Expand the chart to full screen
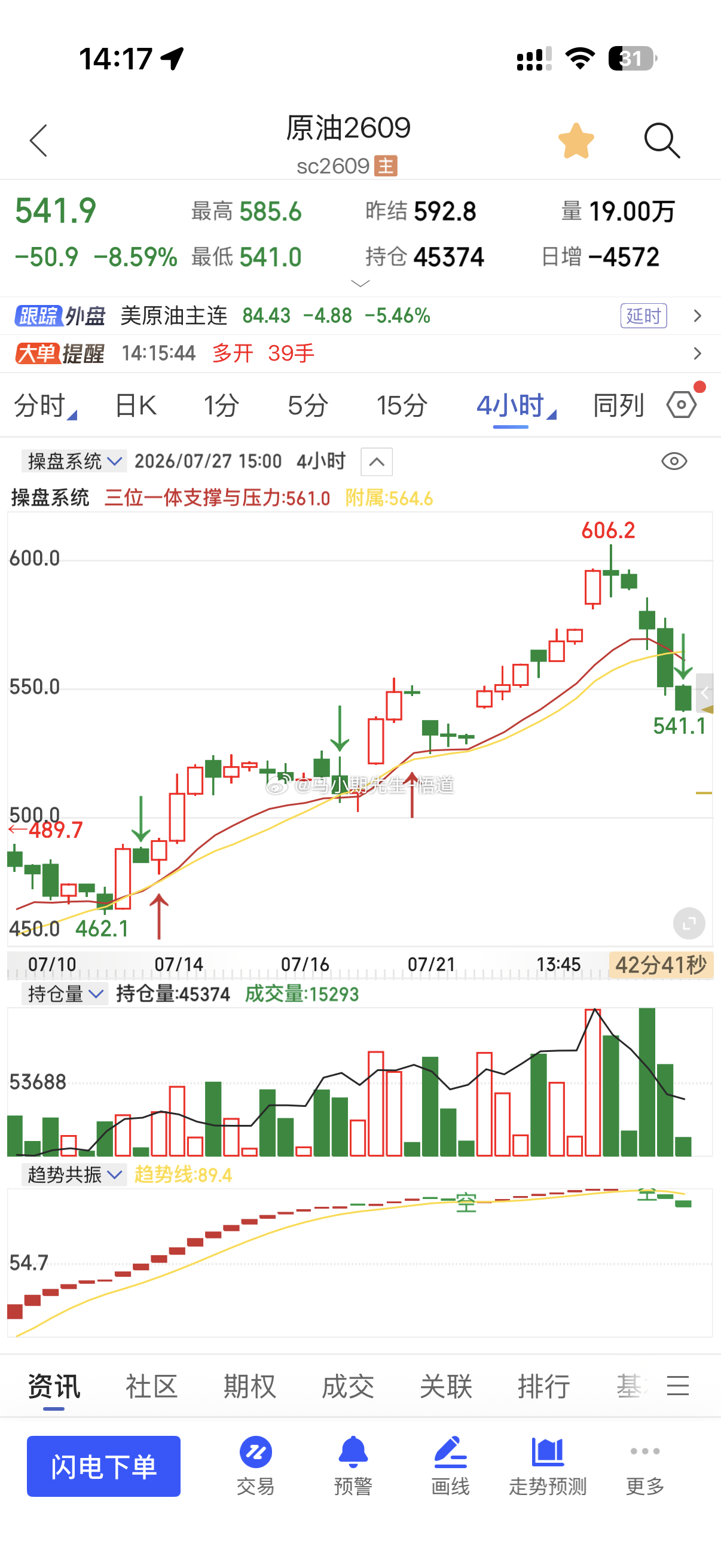 point(689,923)
